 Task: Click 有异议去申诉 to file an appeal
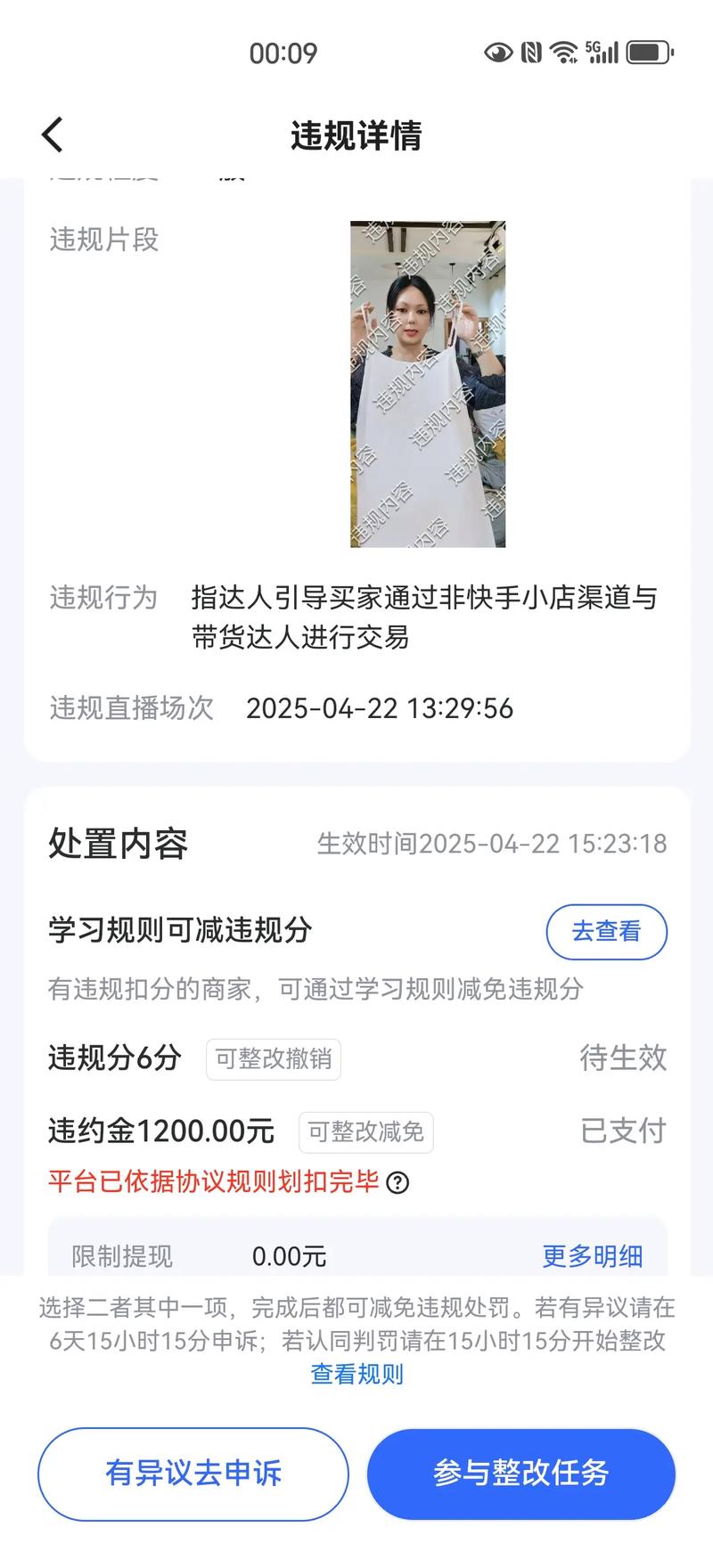click(x=193, y=1474)
